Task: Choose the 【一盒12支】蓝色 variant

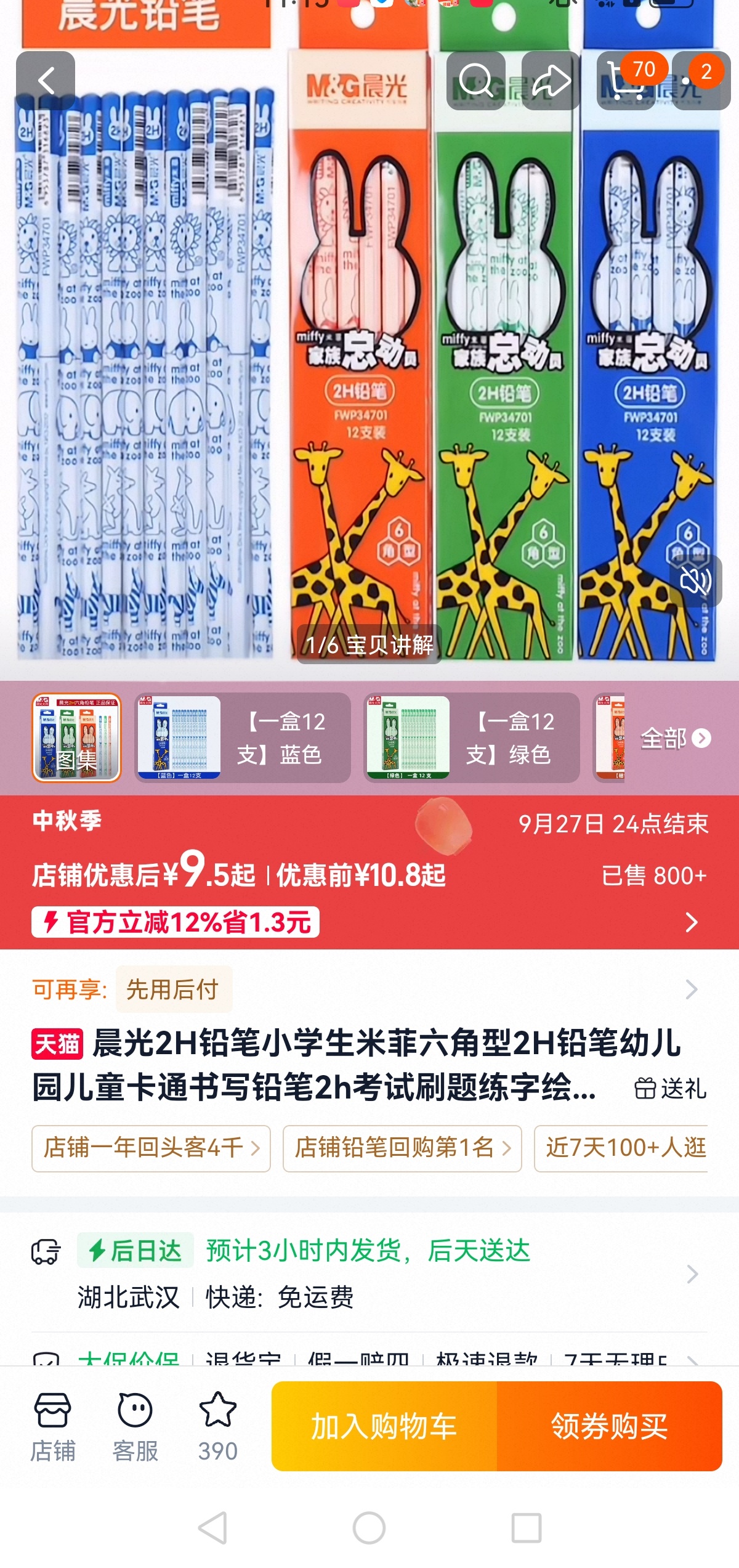Action: [243, 738]
